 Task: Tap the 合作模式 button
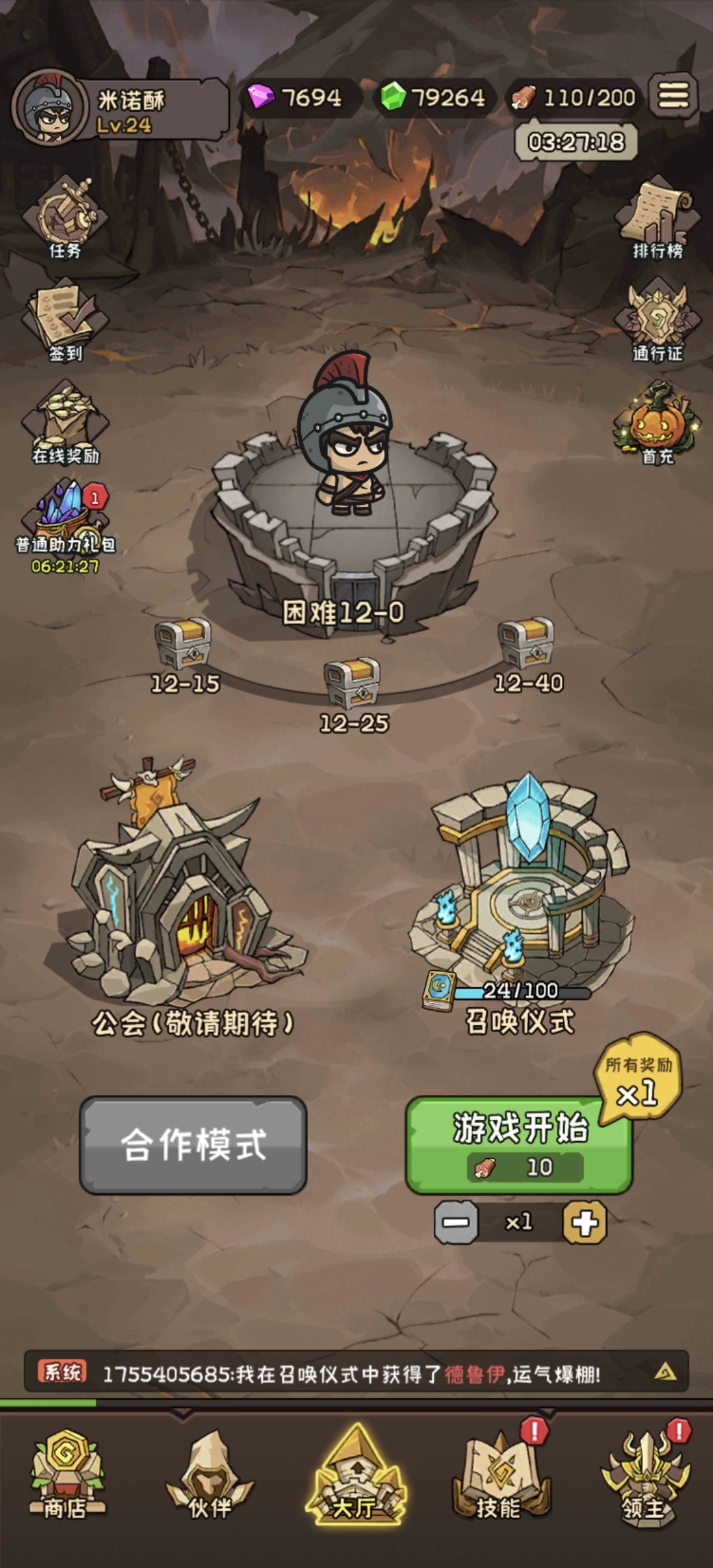pos(193,1145)
